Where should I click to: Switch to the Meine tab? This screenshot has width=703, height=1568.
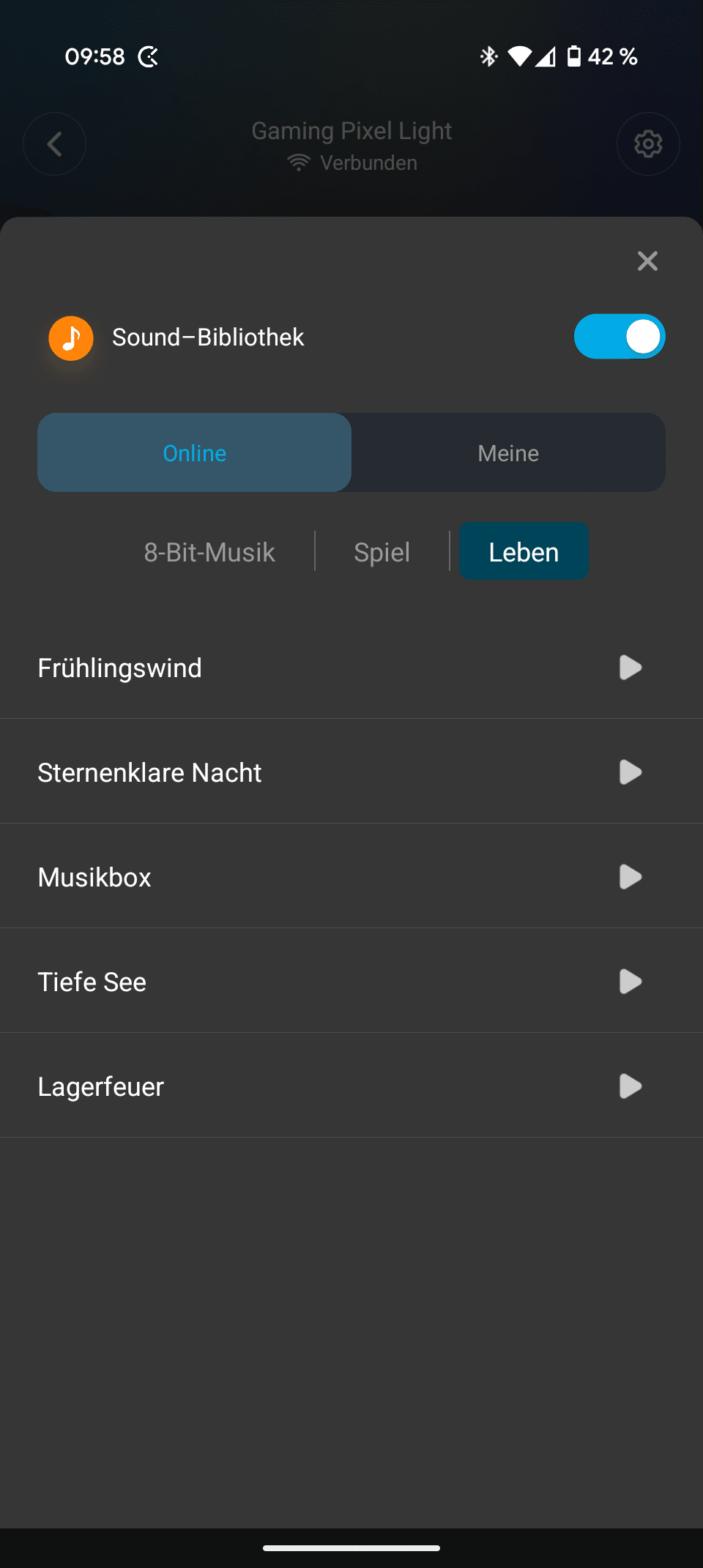point(508,453)
